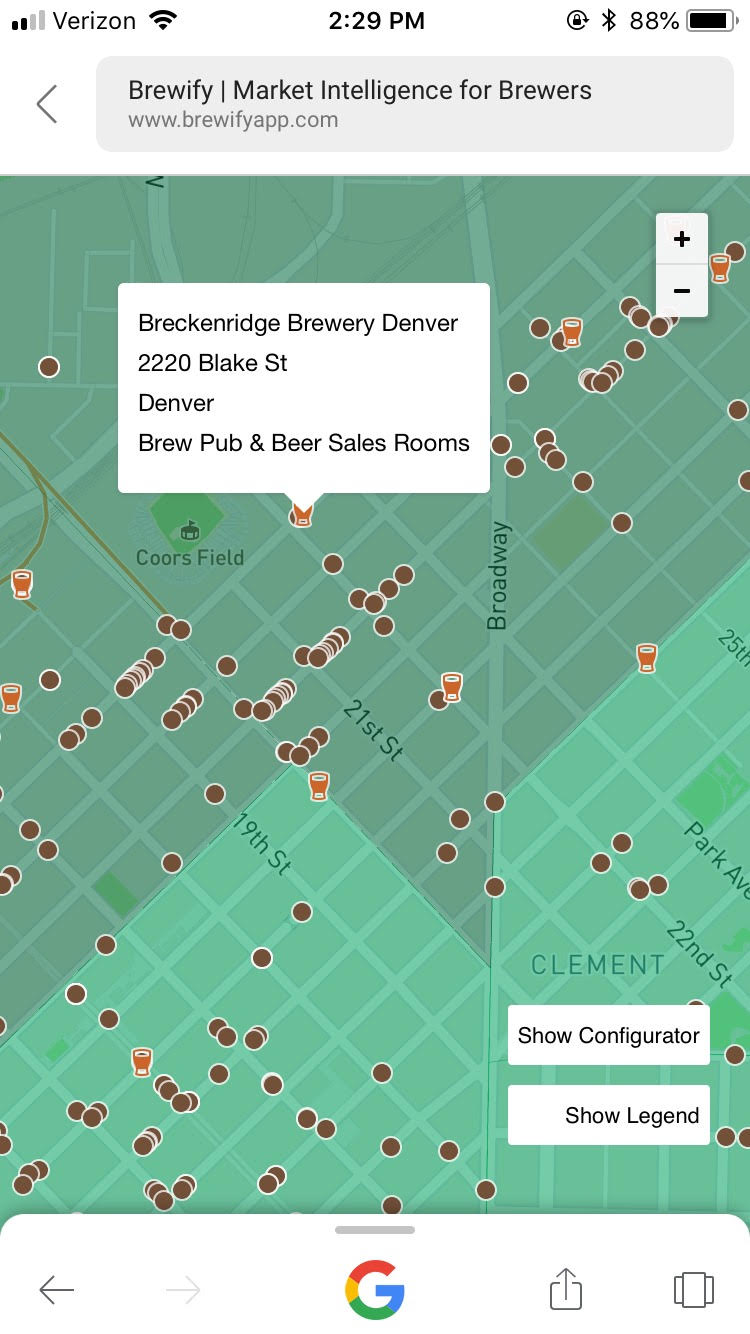Open Google search from the toolbar

[375, 1289]
